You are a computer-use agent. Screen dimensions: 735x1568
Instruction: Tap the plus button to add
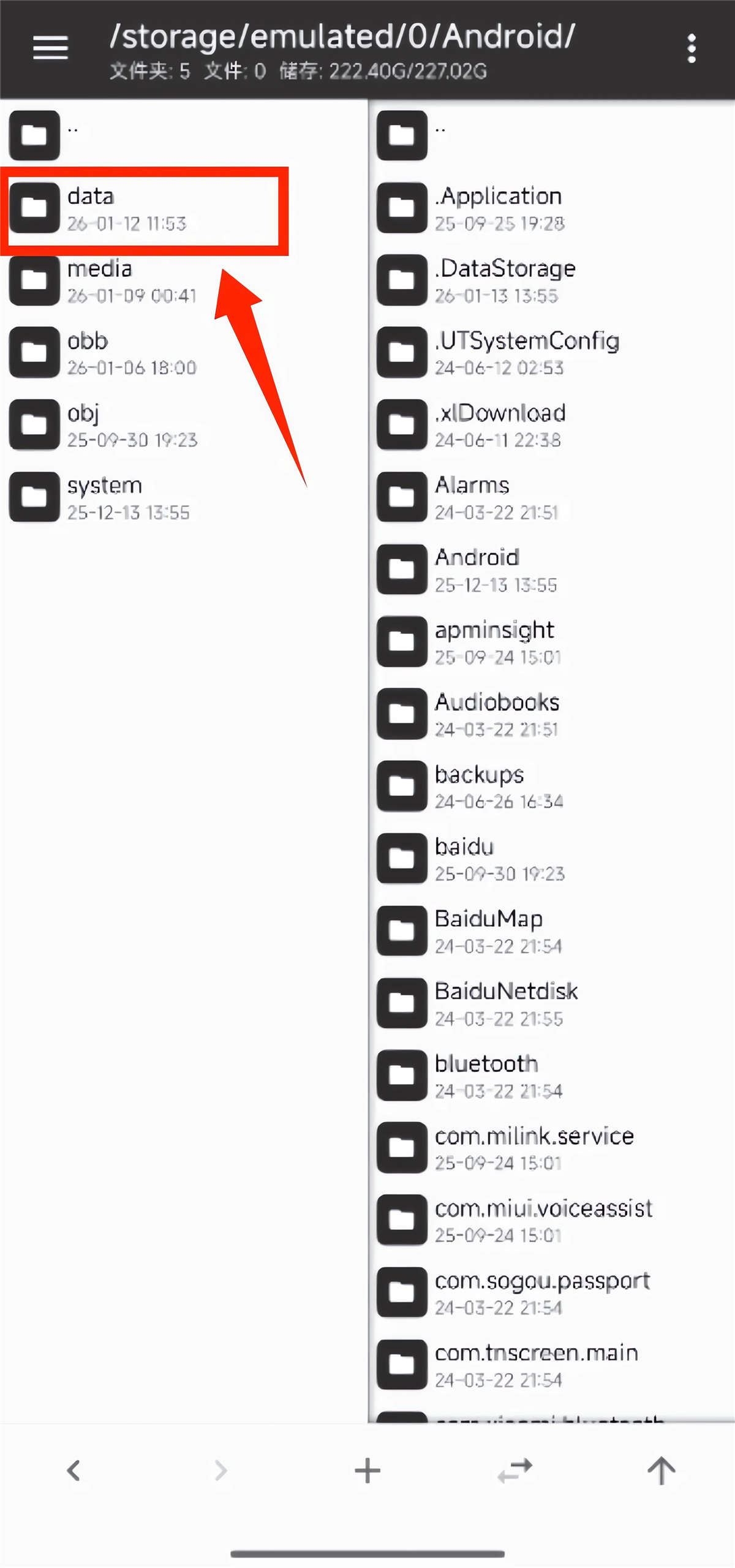coord(367,1470)
